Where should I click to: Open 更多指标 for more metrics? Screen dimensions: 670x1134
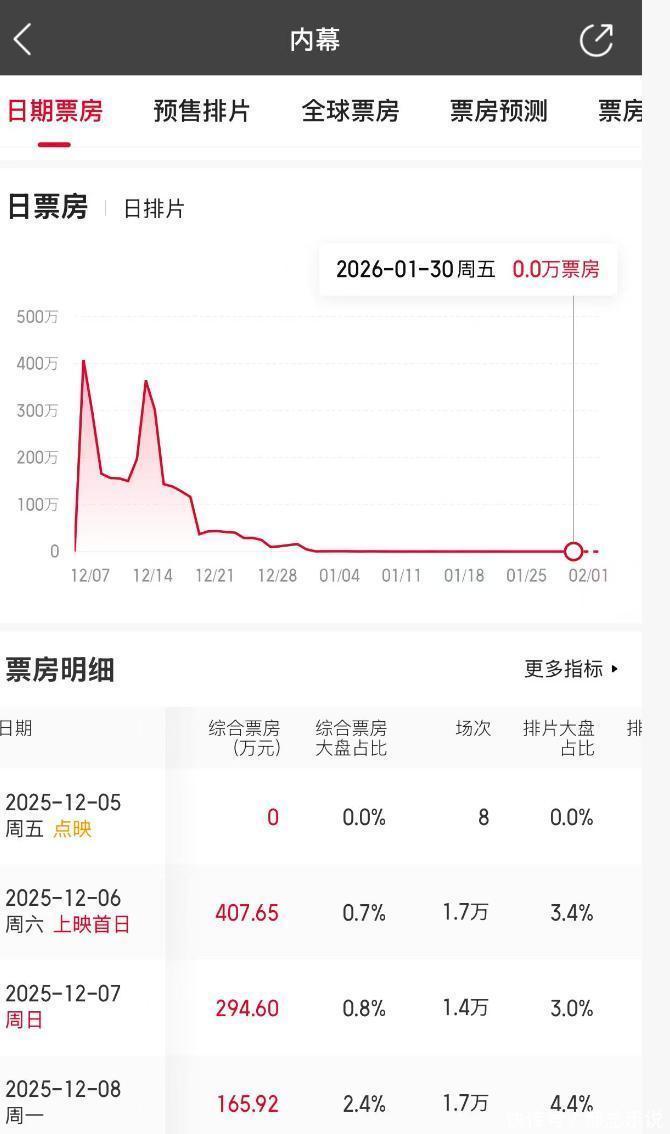pos(571,669)
